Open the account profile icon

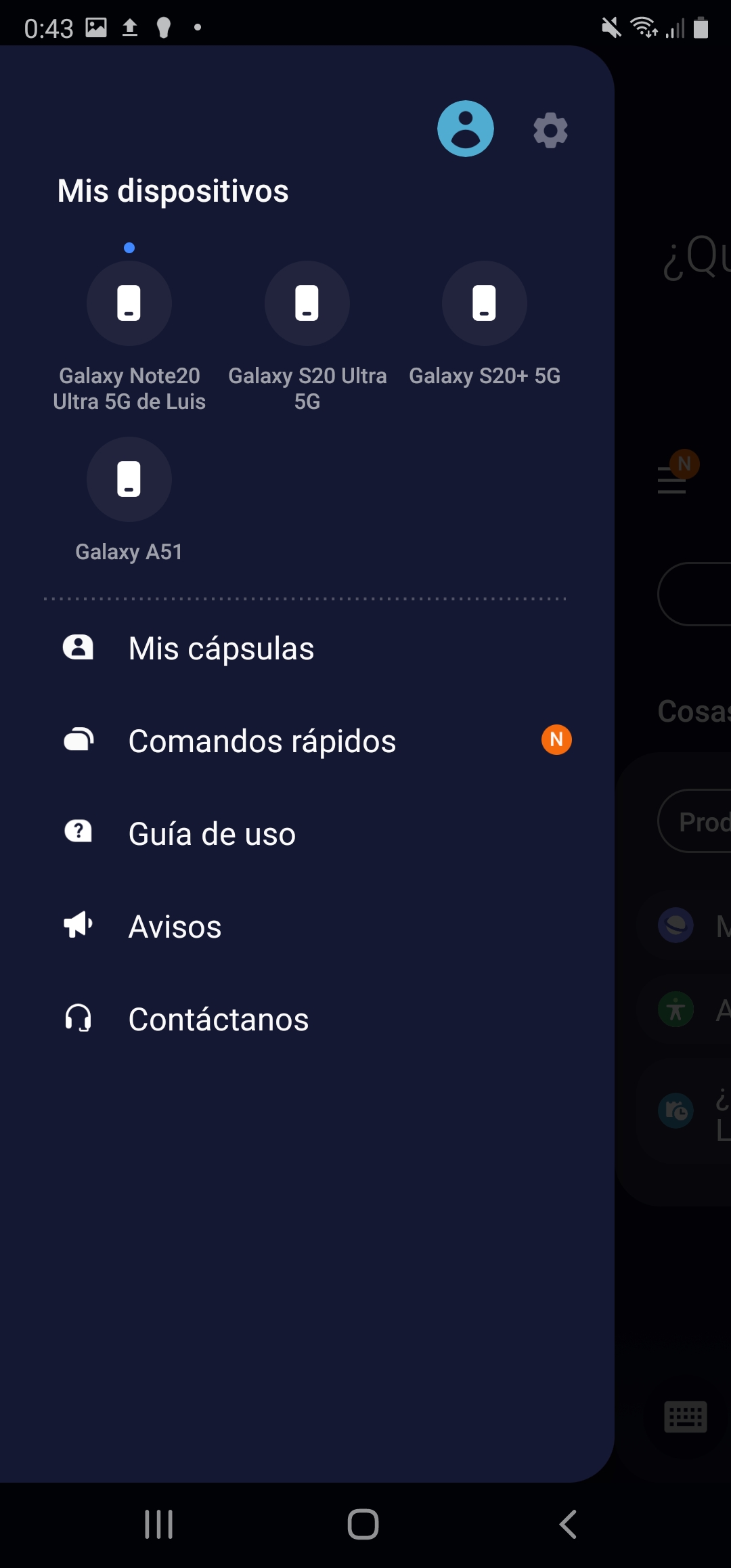[465, 129]
